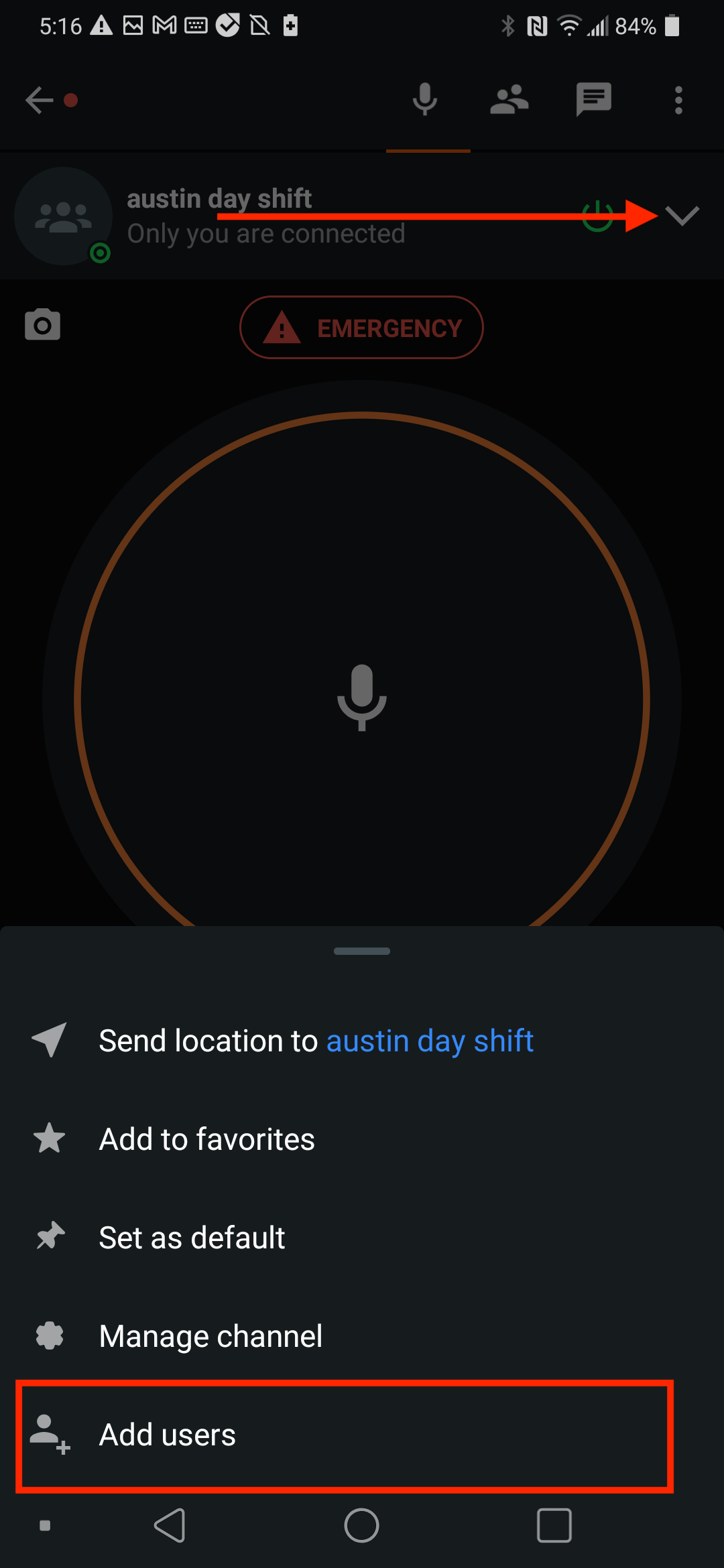Go back with the arrow icon

(x=39, y=101)
